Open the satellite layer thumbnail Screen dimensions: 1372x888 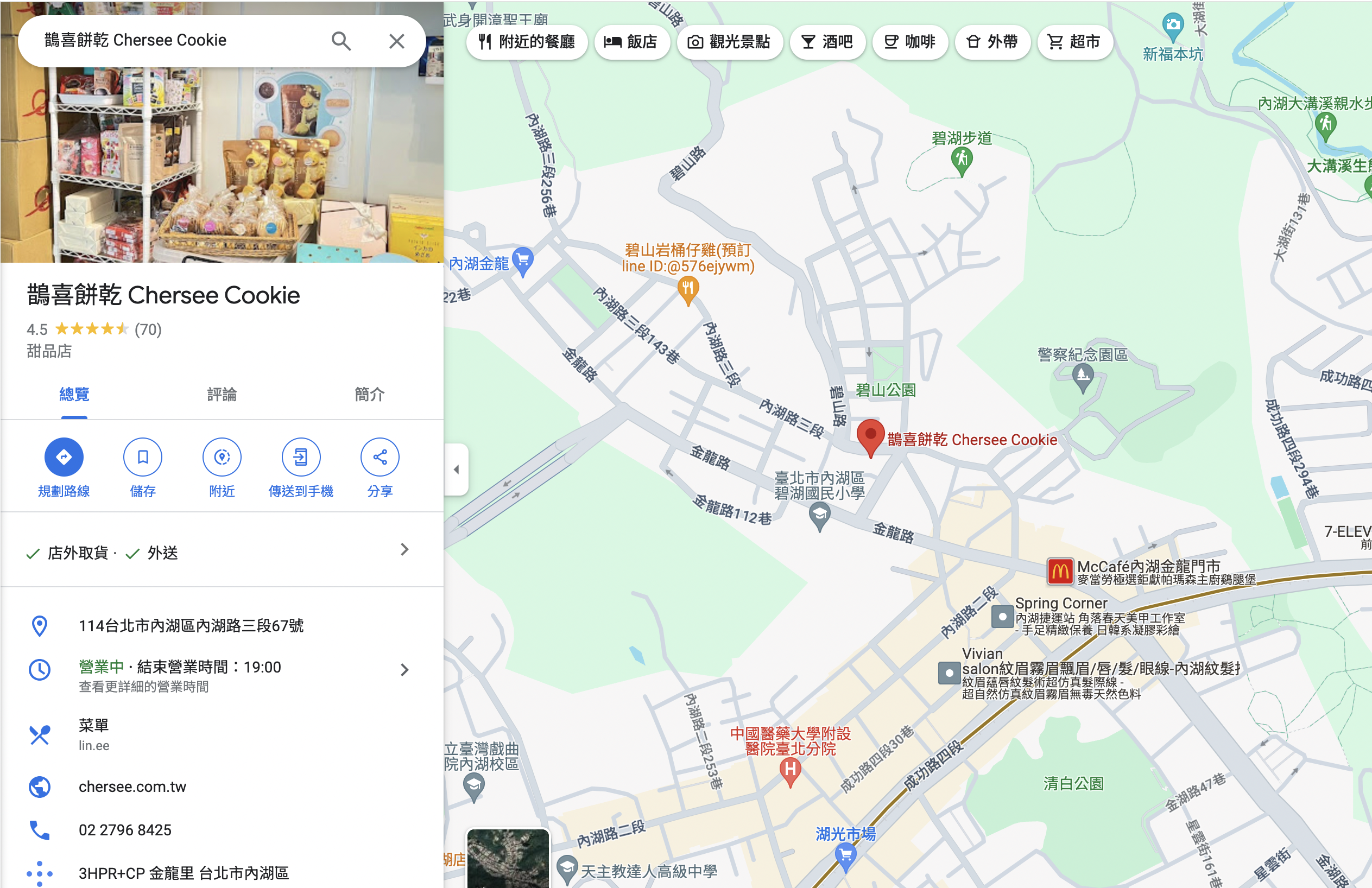[508, 859]
